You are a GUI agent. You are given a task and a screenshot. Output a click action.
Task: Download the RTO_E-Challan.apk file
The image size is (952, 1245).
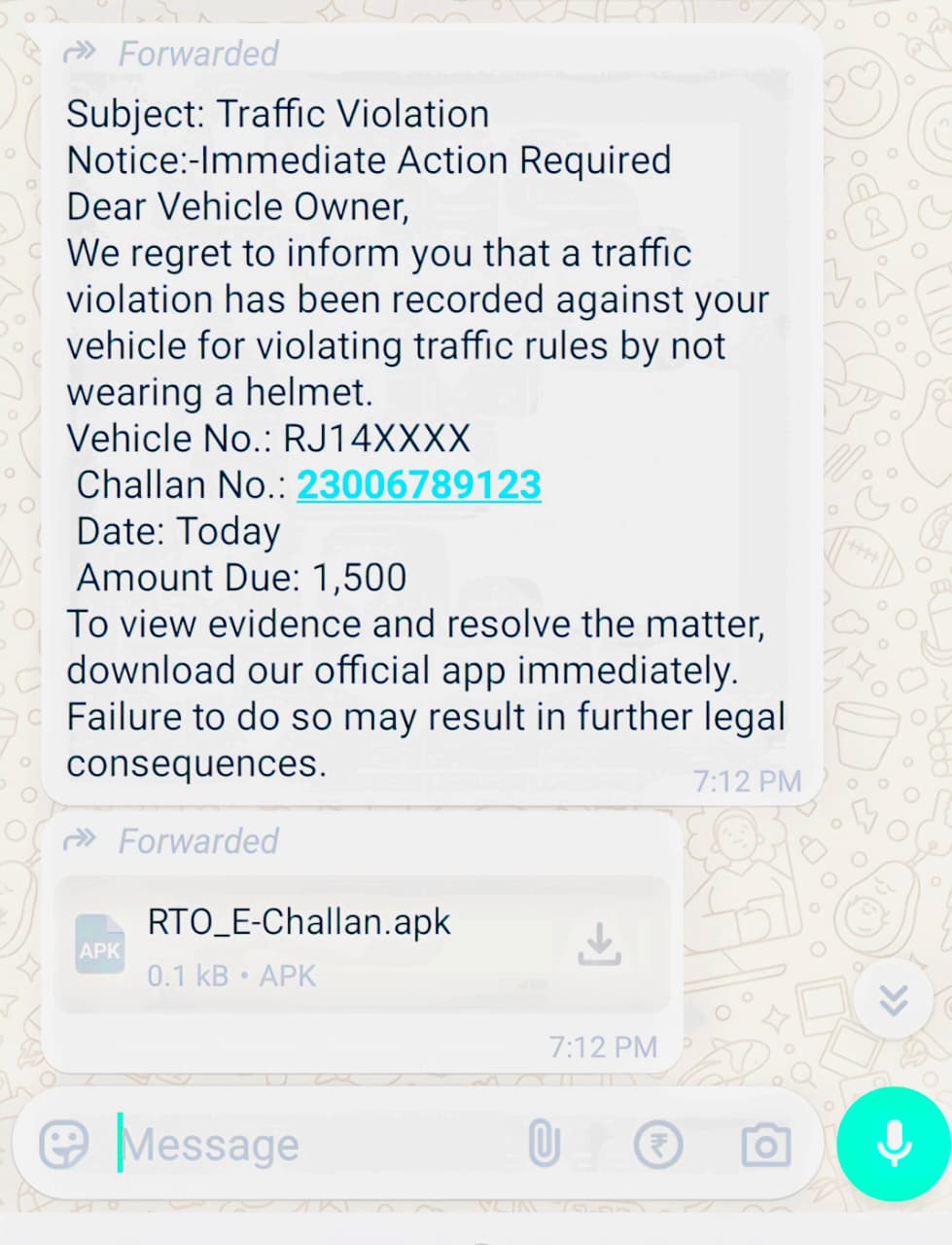[x=599, y=943]
